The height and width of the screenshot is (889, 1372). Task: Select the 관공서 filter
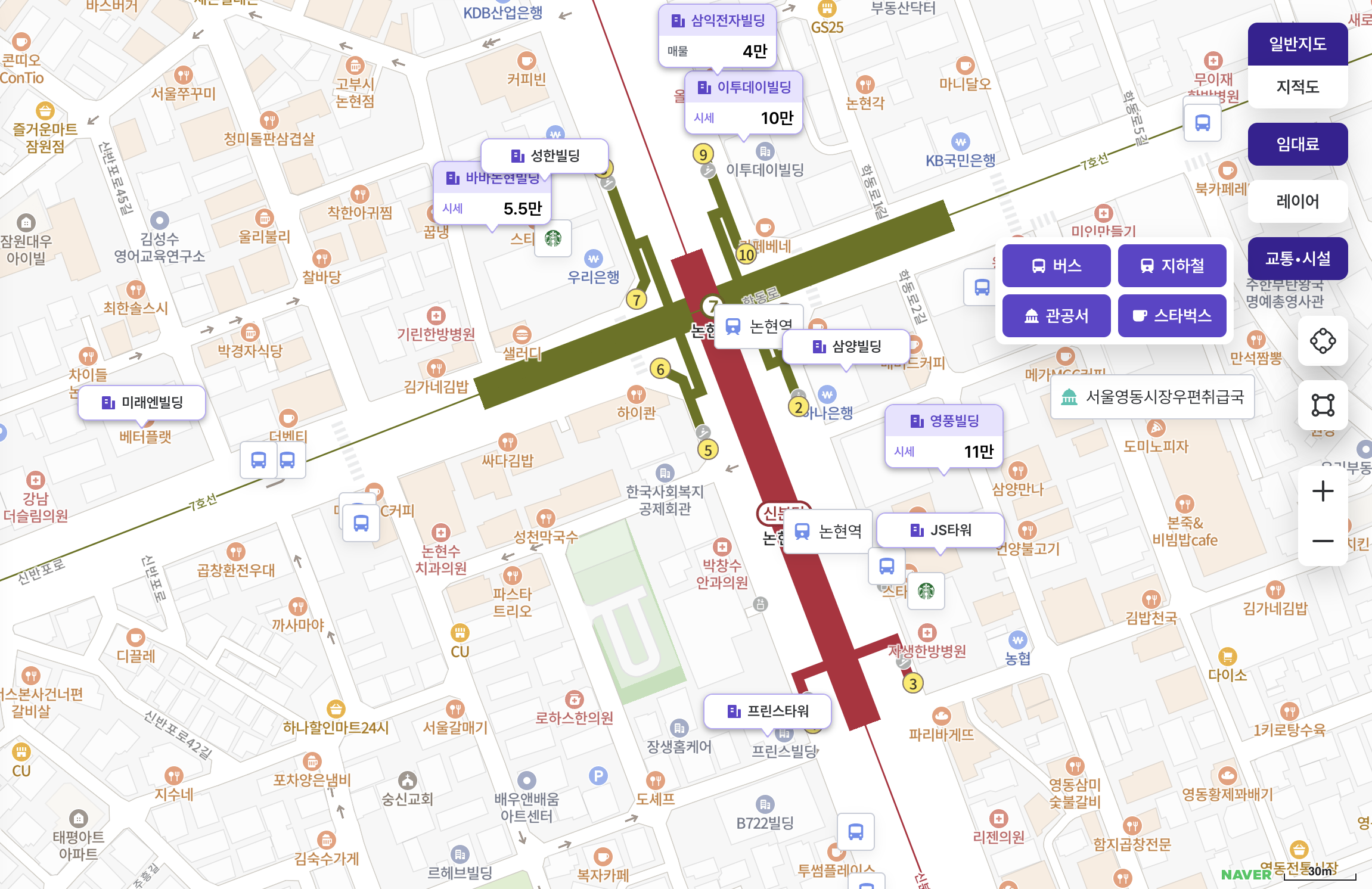[1056, 316]
